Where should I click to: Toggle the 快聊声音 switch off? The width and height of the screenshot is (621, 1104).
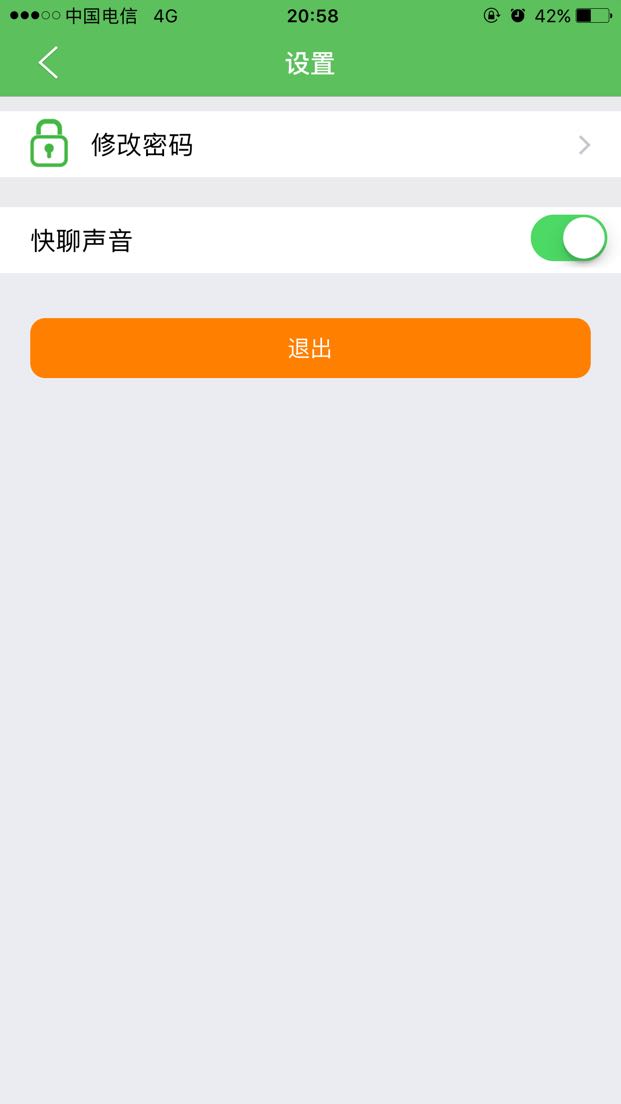[x=568, y=238]
